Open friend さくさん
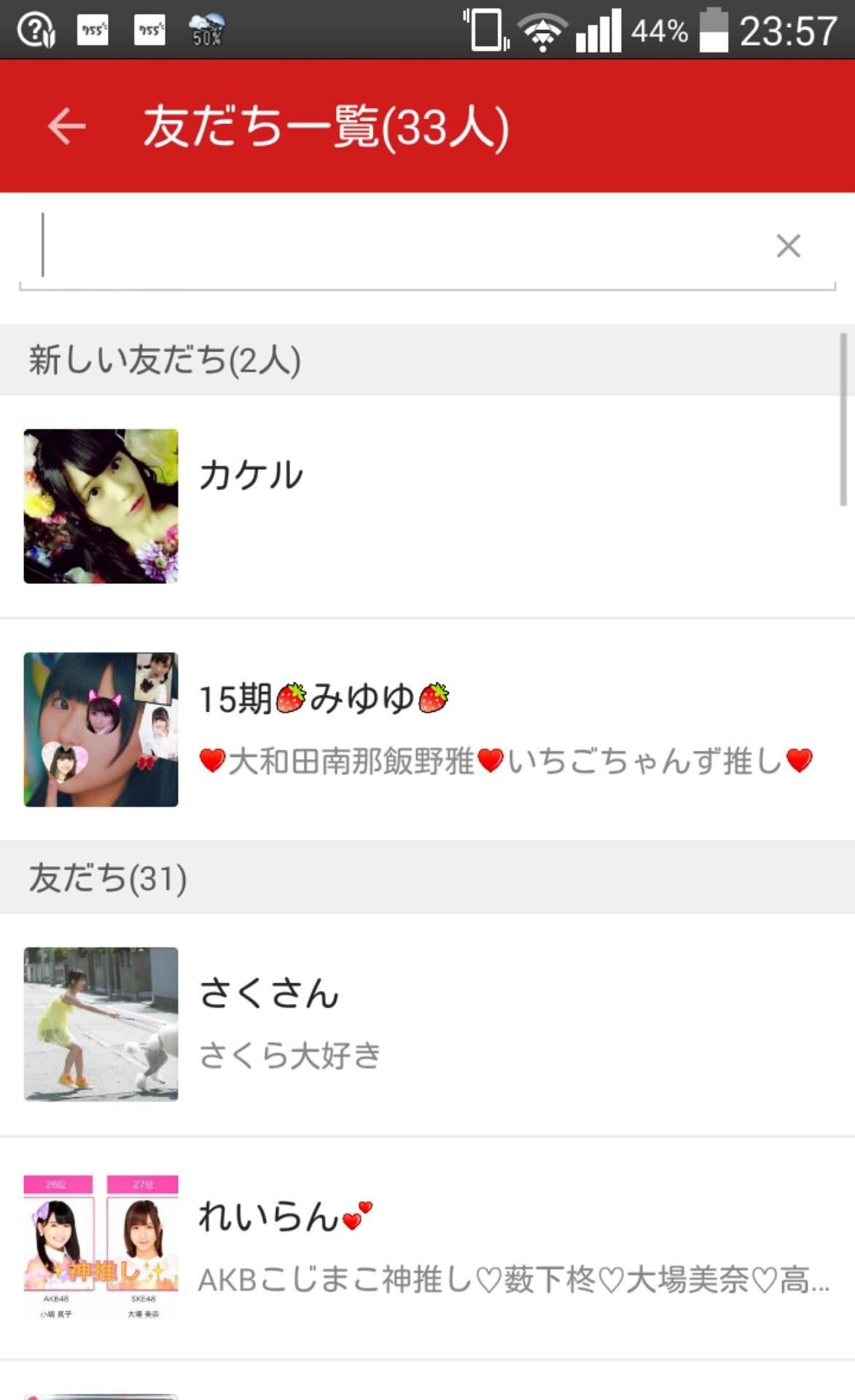 (x=427, y=1024)
